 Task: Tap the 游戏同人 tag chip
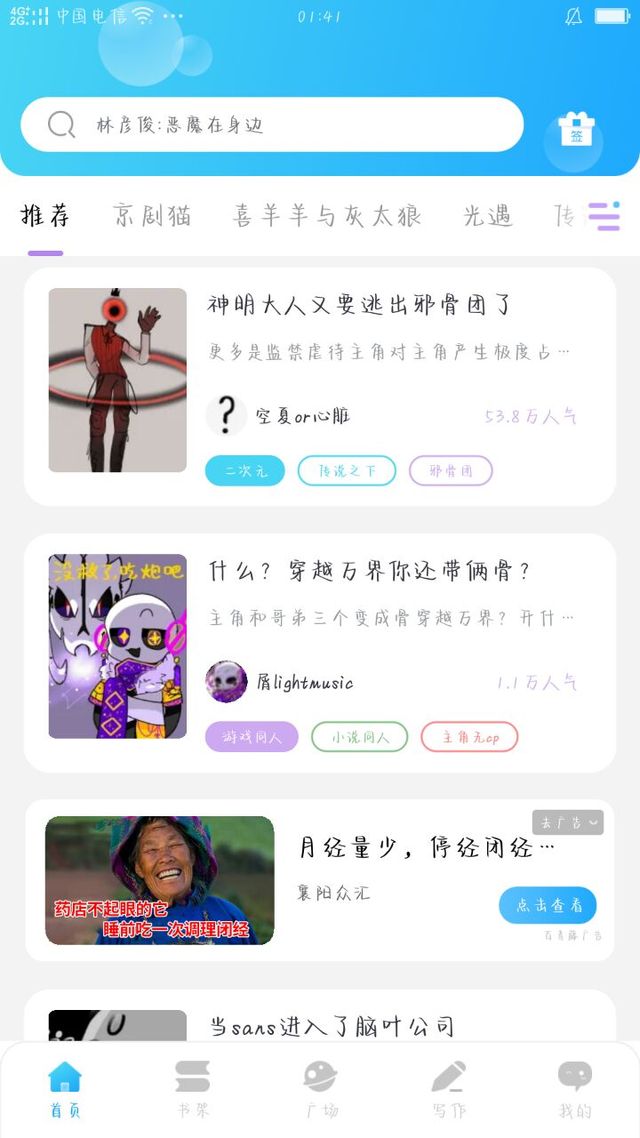coord(252,737)
